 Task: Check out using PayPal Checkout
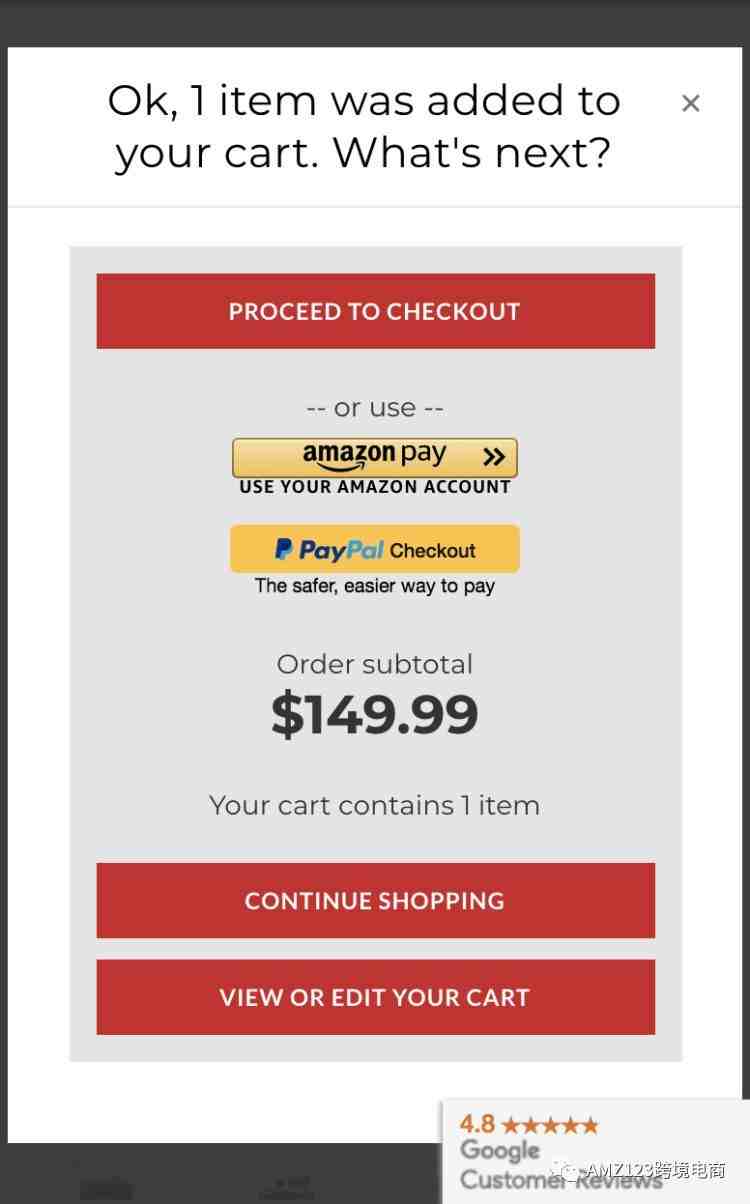(x=375, y=549)
